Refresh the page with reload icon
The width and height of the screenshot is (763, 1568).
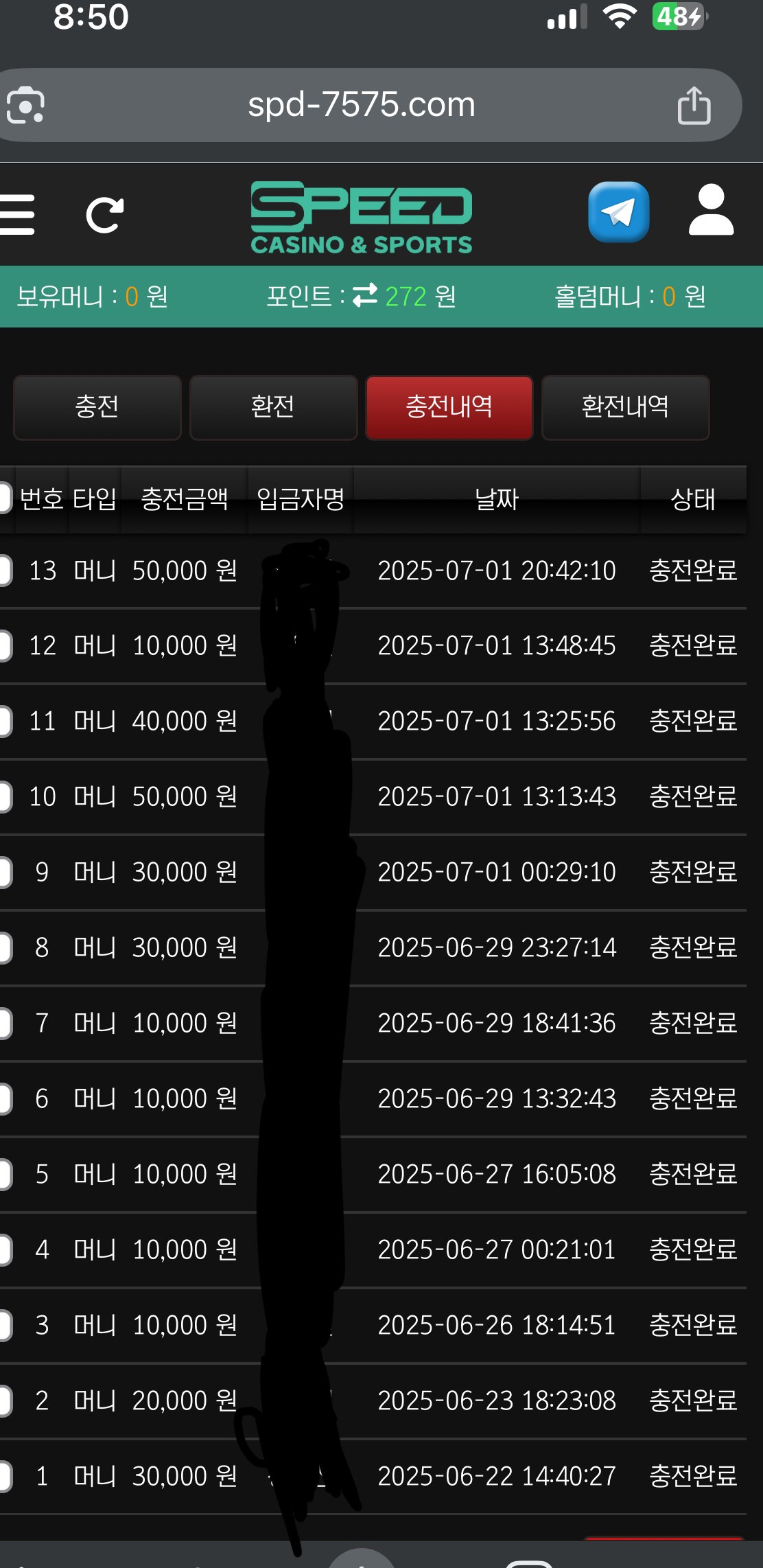[105, 215]
